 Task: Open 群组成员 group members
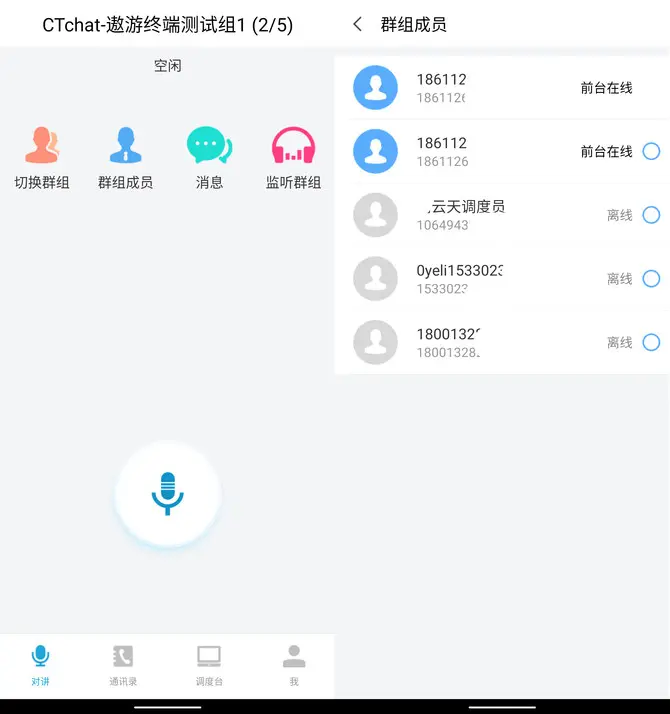(125, 158)
